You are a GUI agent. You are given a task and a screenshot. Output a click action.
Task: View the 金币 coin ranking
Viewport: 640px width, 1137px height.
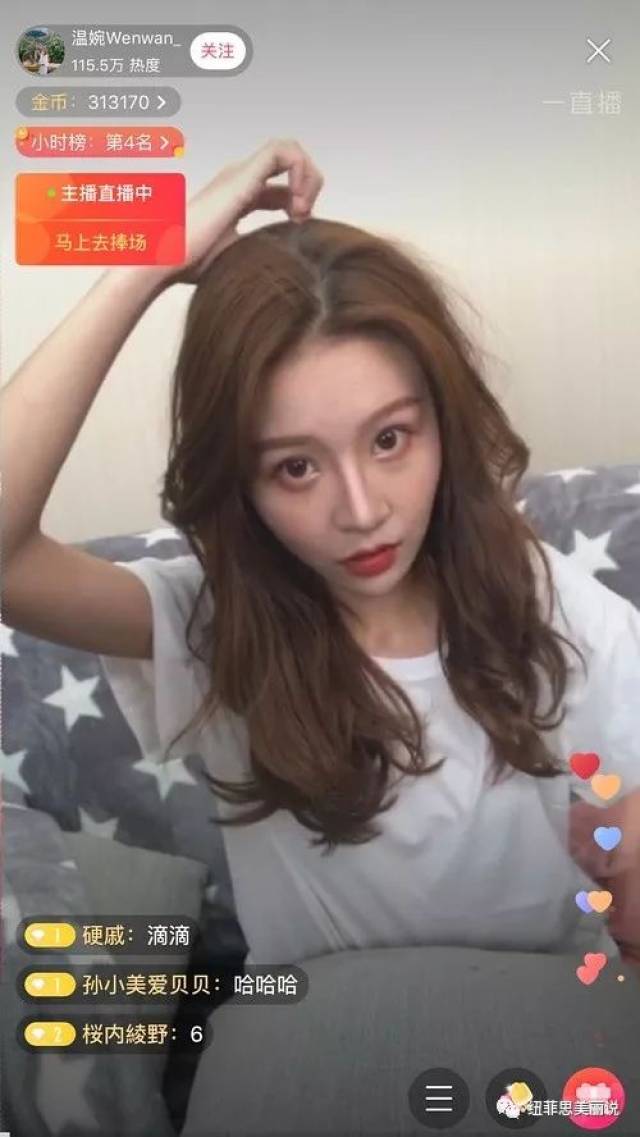tap(98, 102)
